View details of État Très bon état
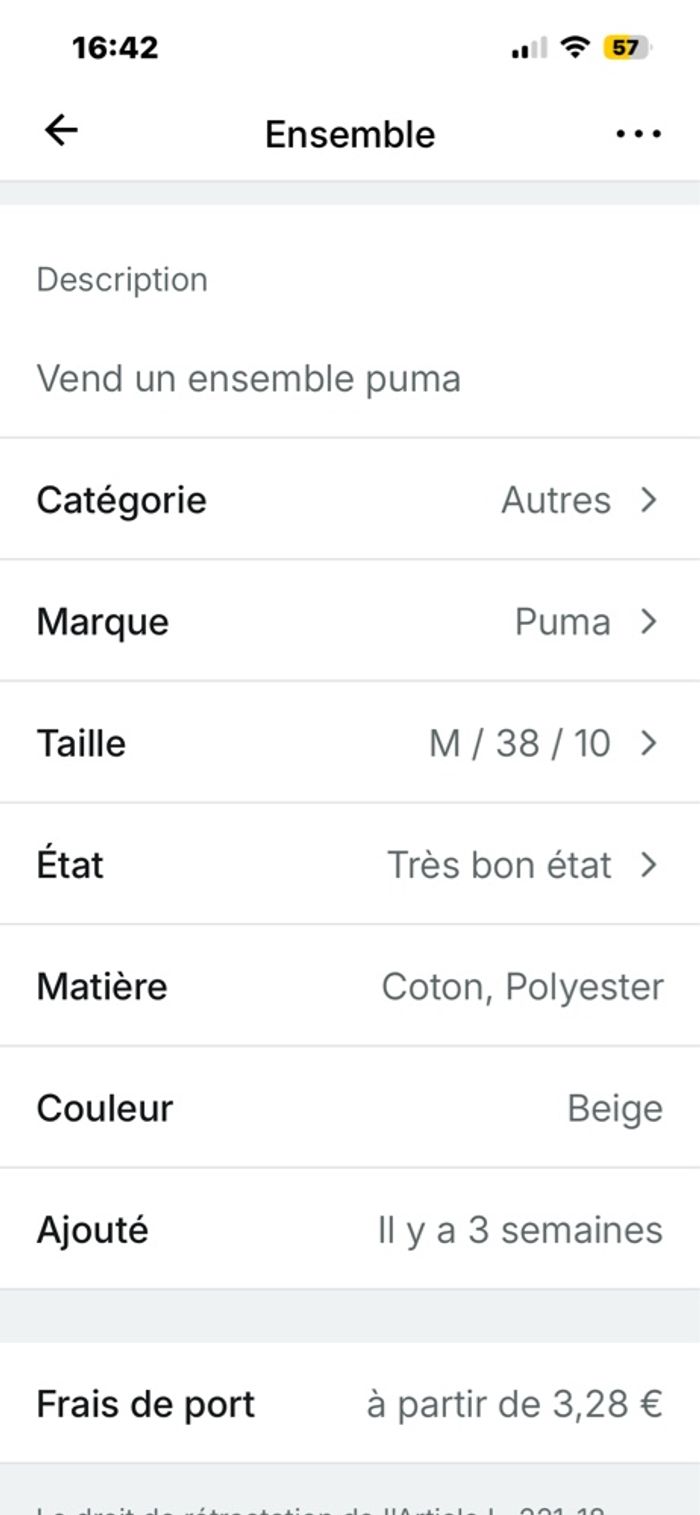 [350, 865]
